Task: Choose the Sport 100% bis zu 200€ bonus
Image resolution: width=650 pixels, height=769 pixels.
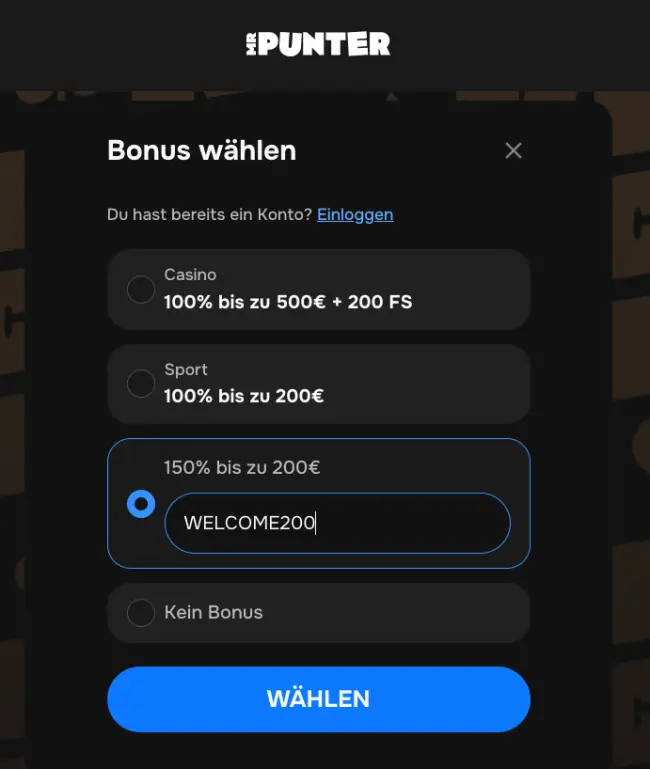Action: click(x=141, y=384)
